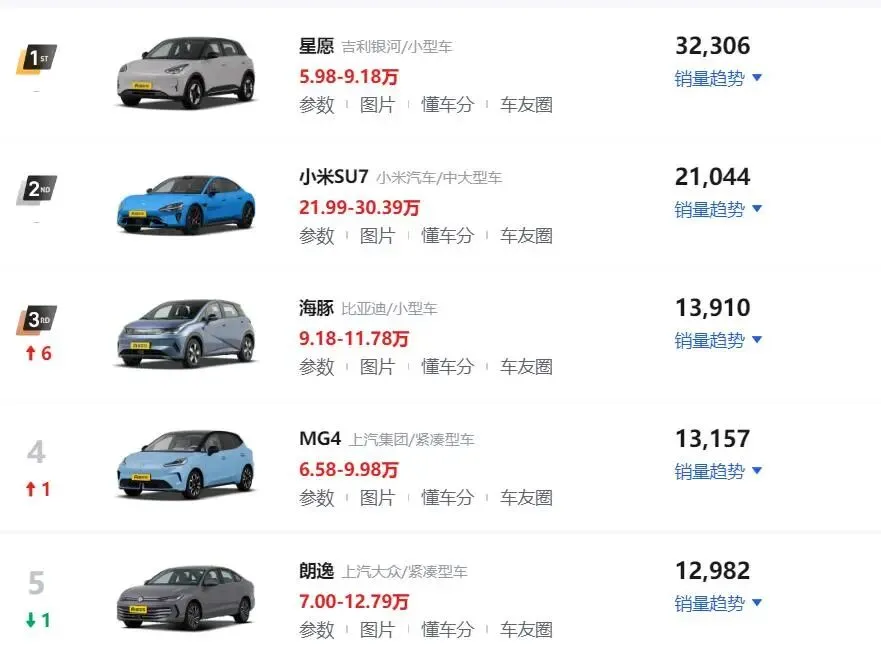
Task: Open 参数 for 星愿
Action: (317, 104)
